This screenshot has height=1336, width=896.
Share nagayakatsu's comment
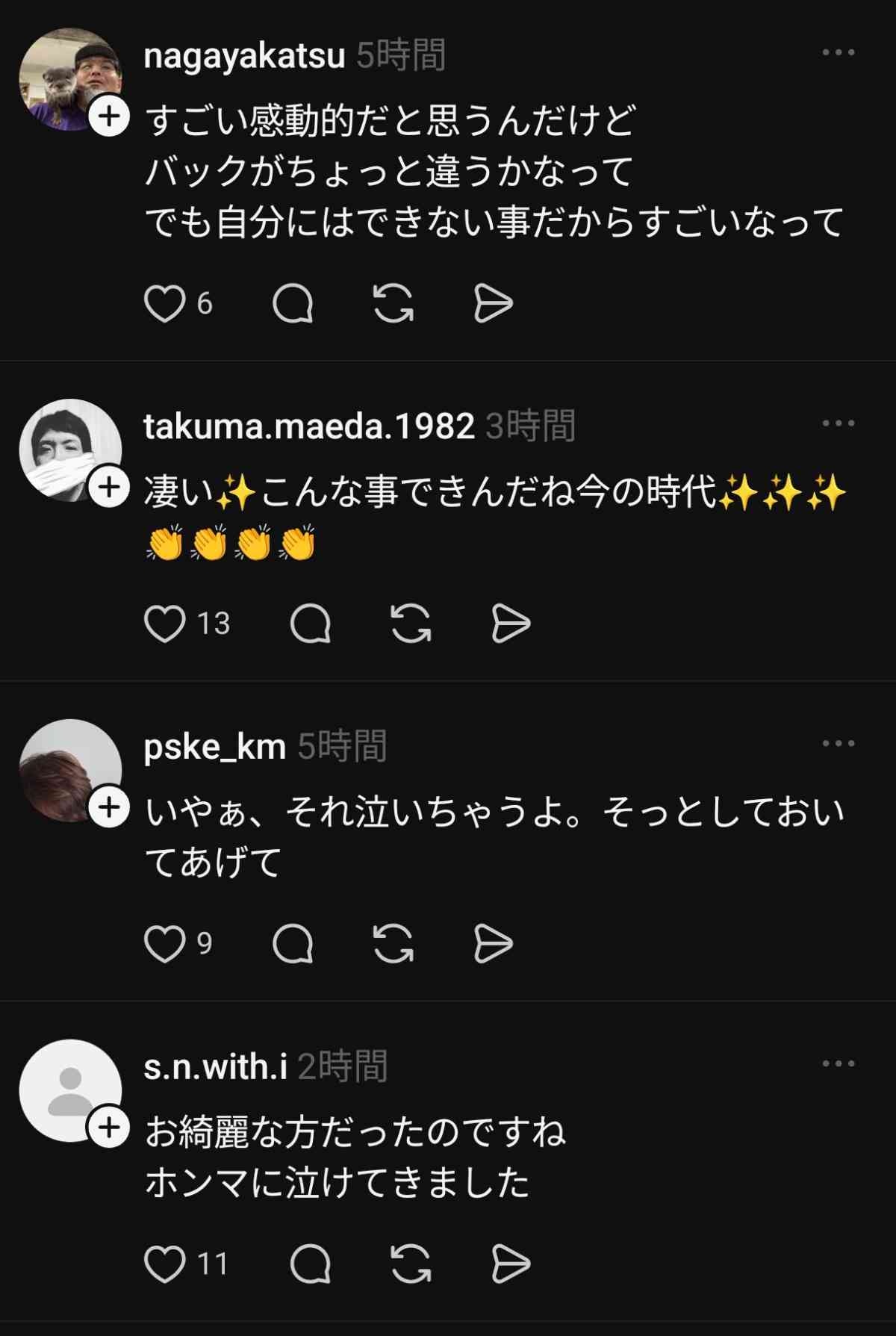point(493,304)
